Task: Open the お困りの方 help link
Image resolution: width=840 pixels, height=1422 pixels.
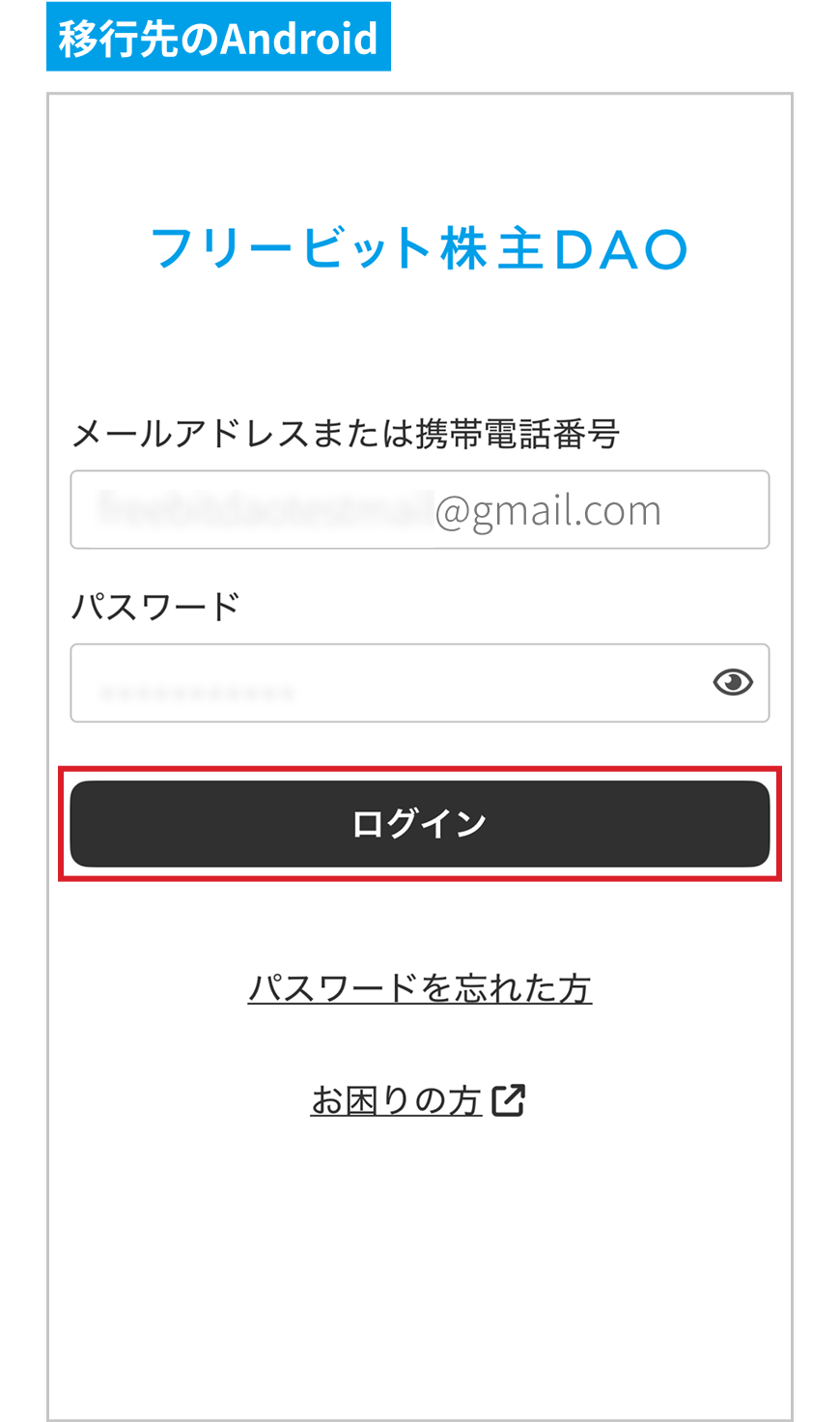Action: pos(417,1100)
